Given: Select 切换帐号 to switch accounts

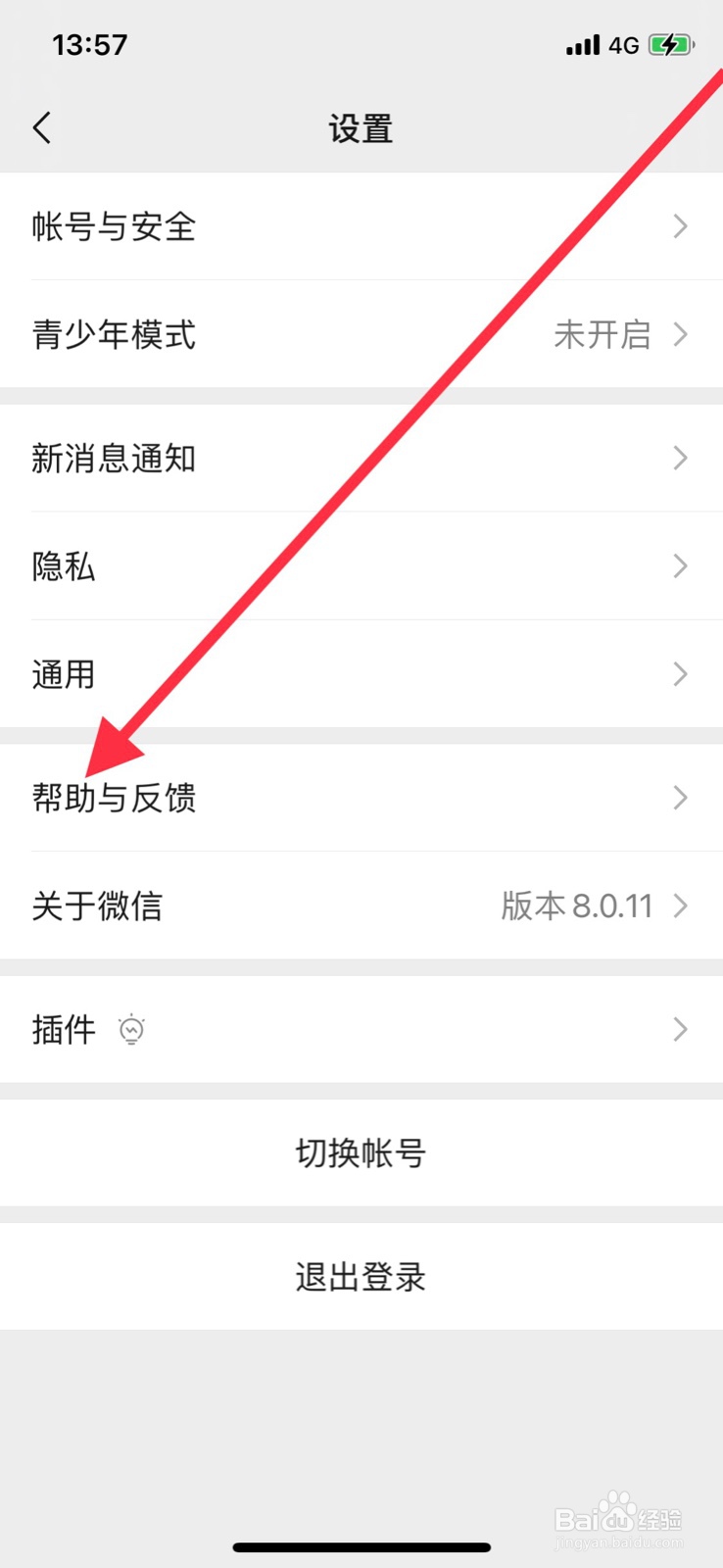Looking at the screenshot, I should pos(361,1153).
